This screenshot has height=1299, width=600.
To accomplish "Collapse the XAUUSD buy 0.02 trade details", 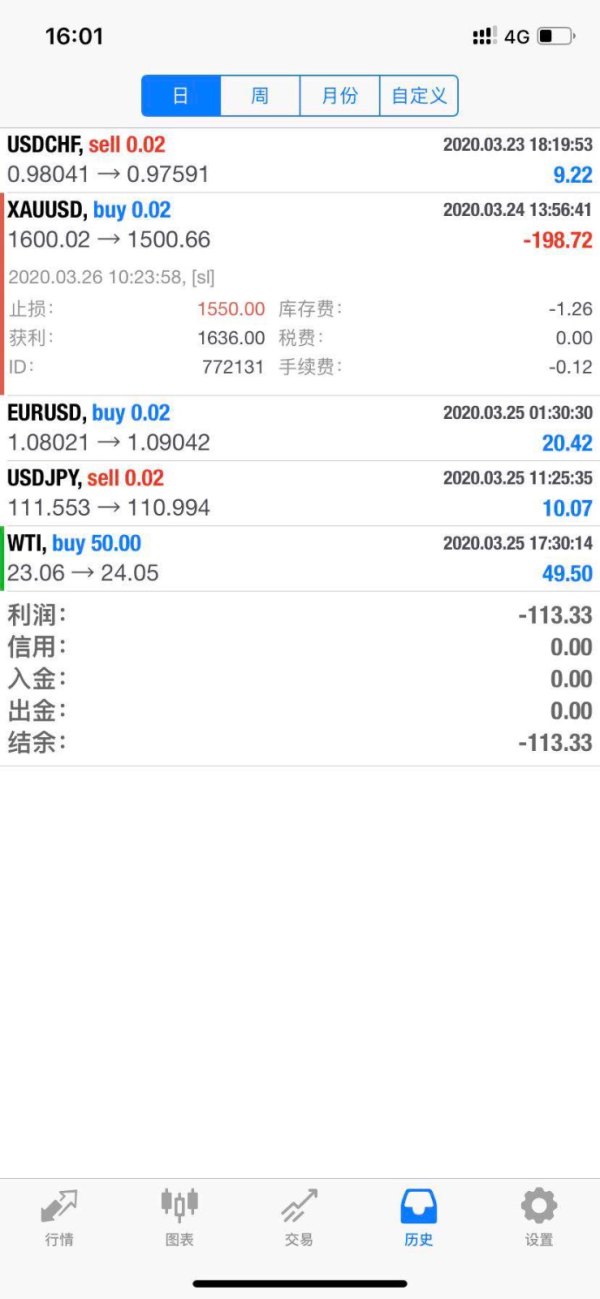I will click(300, 225).
